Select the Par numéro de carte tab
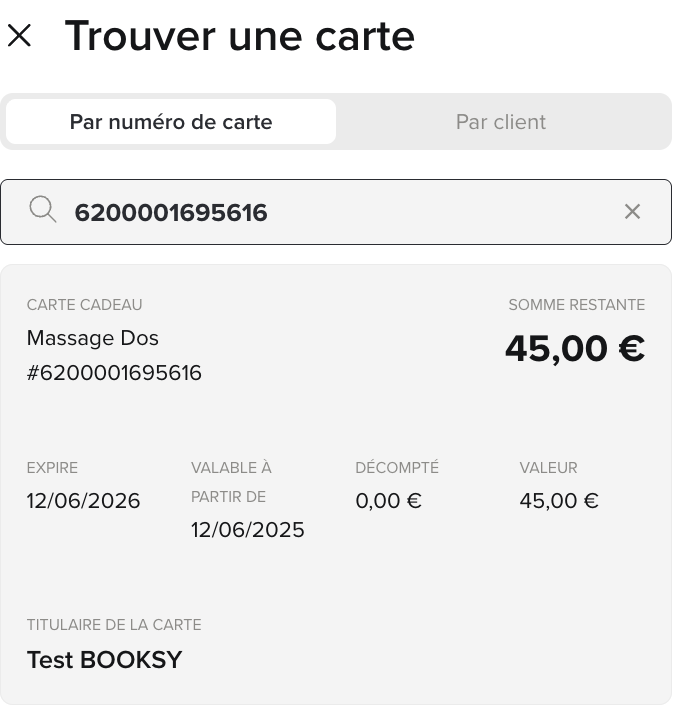 [171, 122]
